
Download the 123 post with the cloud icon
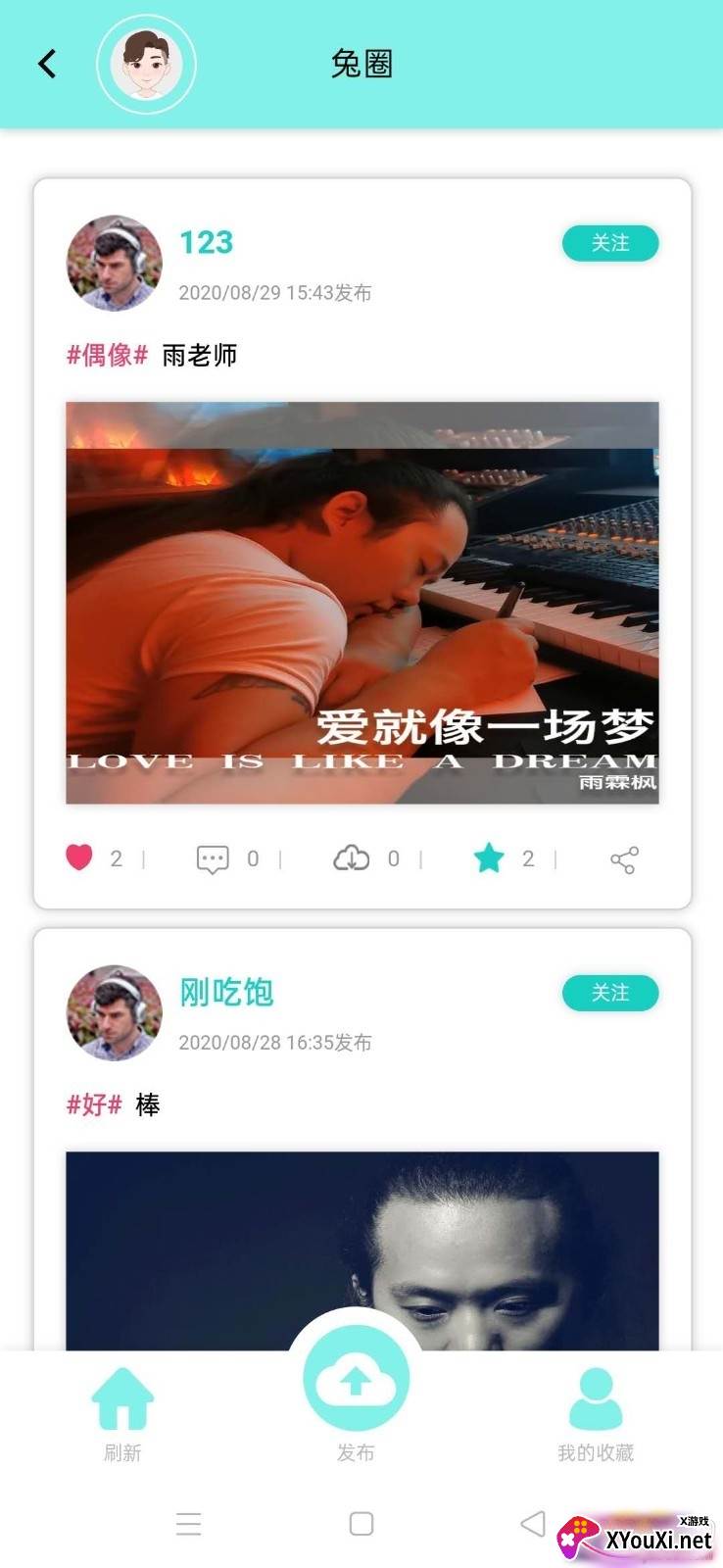coord(352,858)
